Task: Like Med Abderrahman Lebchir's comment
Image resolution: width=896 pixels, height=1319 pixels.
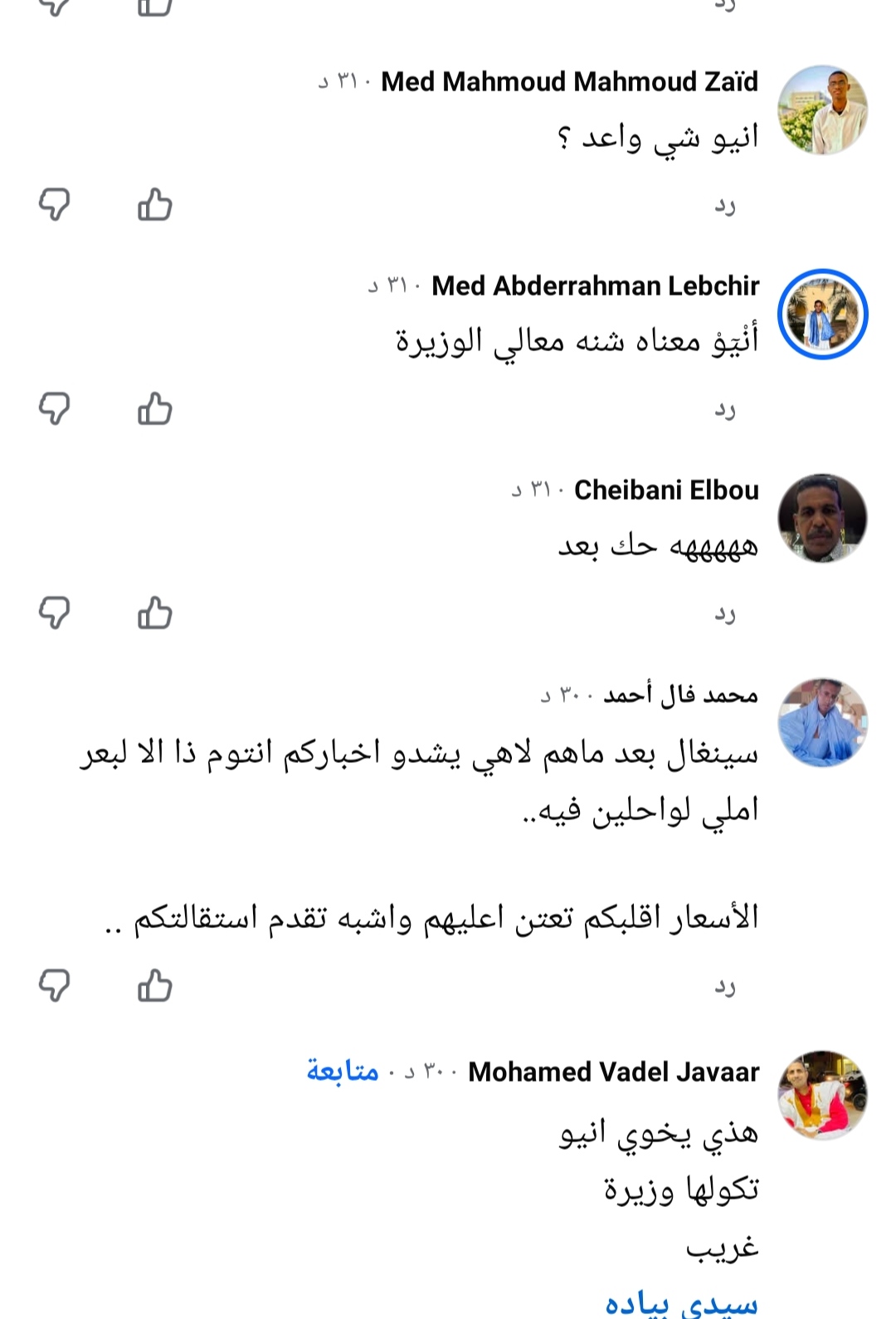Action: (x=155, y=408)
